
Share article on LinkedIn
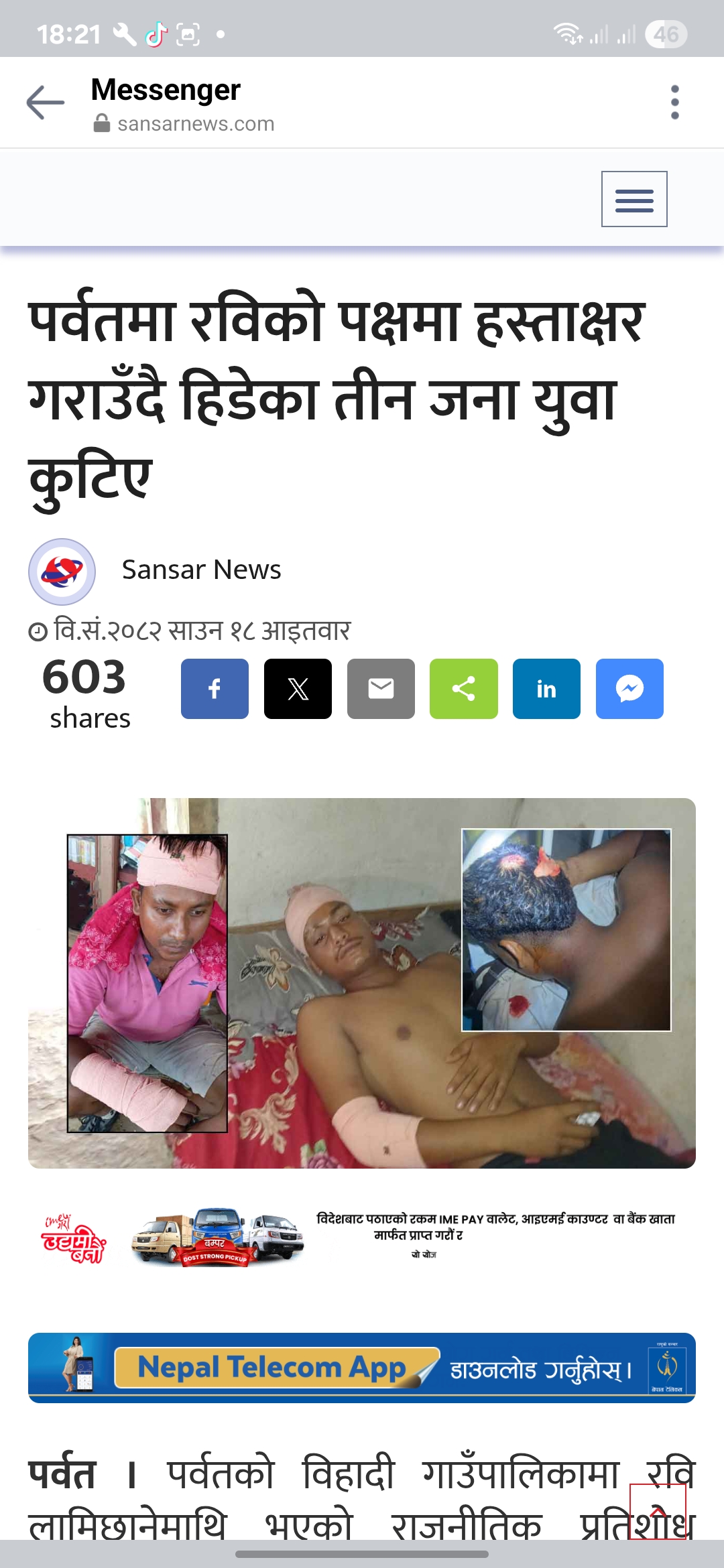(x=546, y=689)
